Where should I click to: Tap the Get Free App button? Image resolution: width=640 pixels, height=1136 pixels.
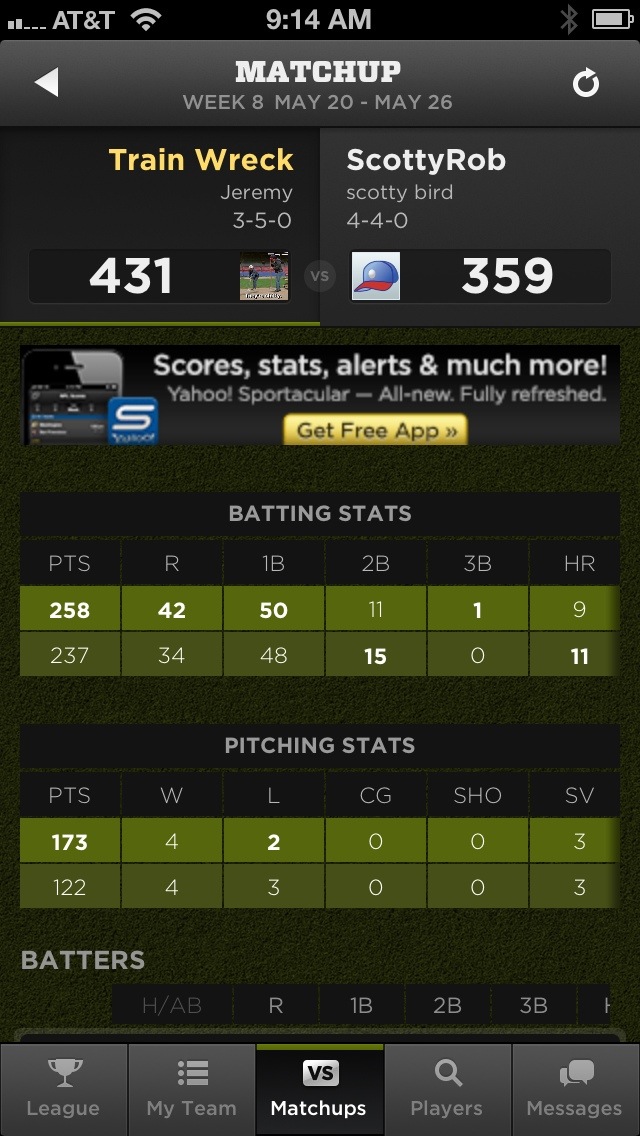tap(376, 430)
